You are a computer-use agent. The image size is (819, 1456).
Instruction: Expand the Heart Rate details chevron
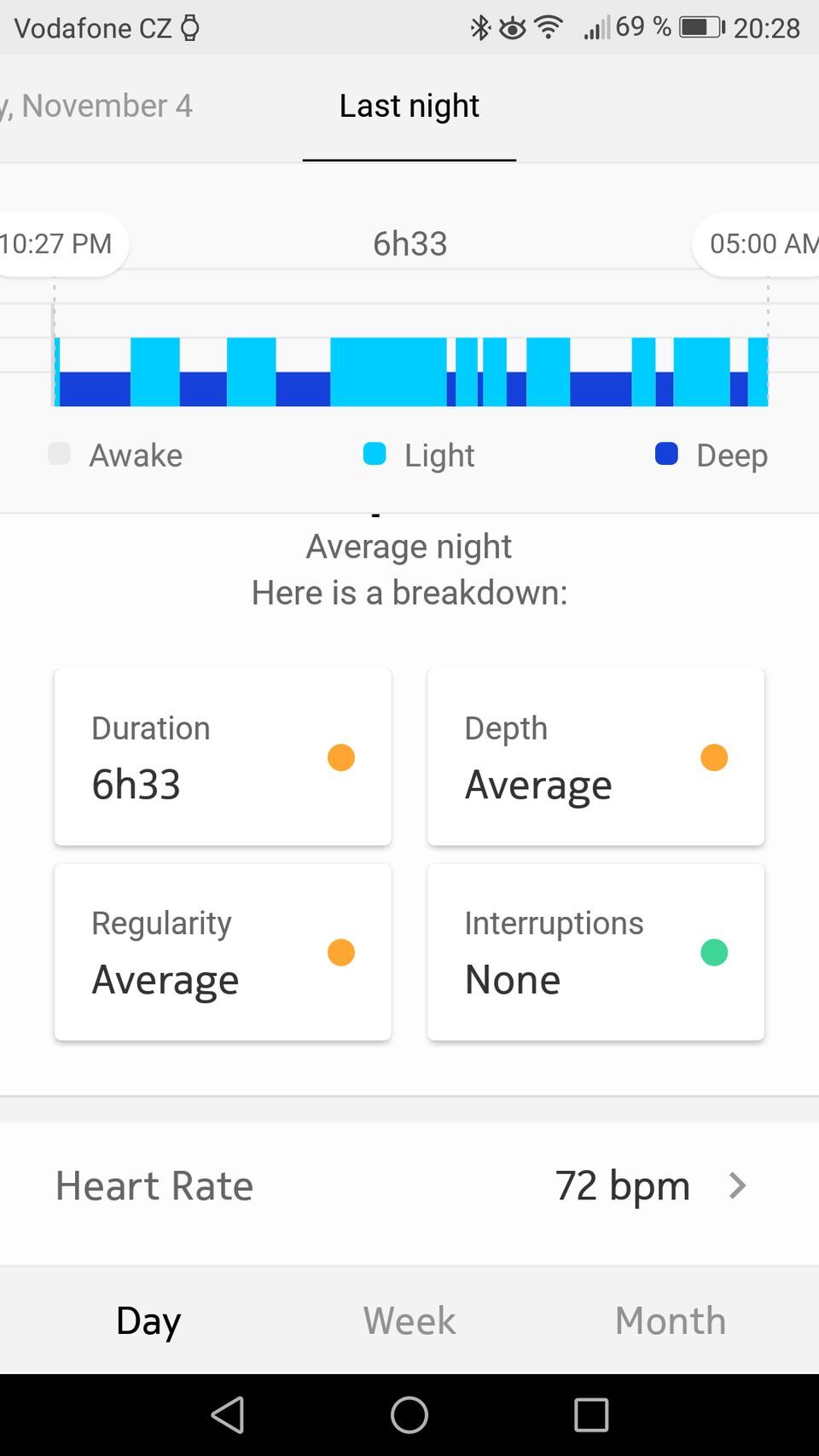[x=737, y=1186]
